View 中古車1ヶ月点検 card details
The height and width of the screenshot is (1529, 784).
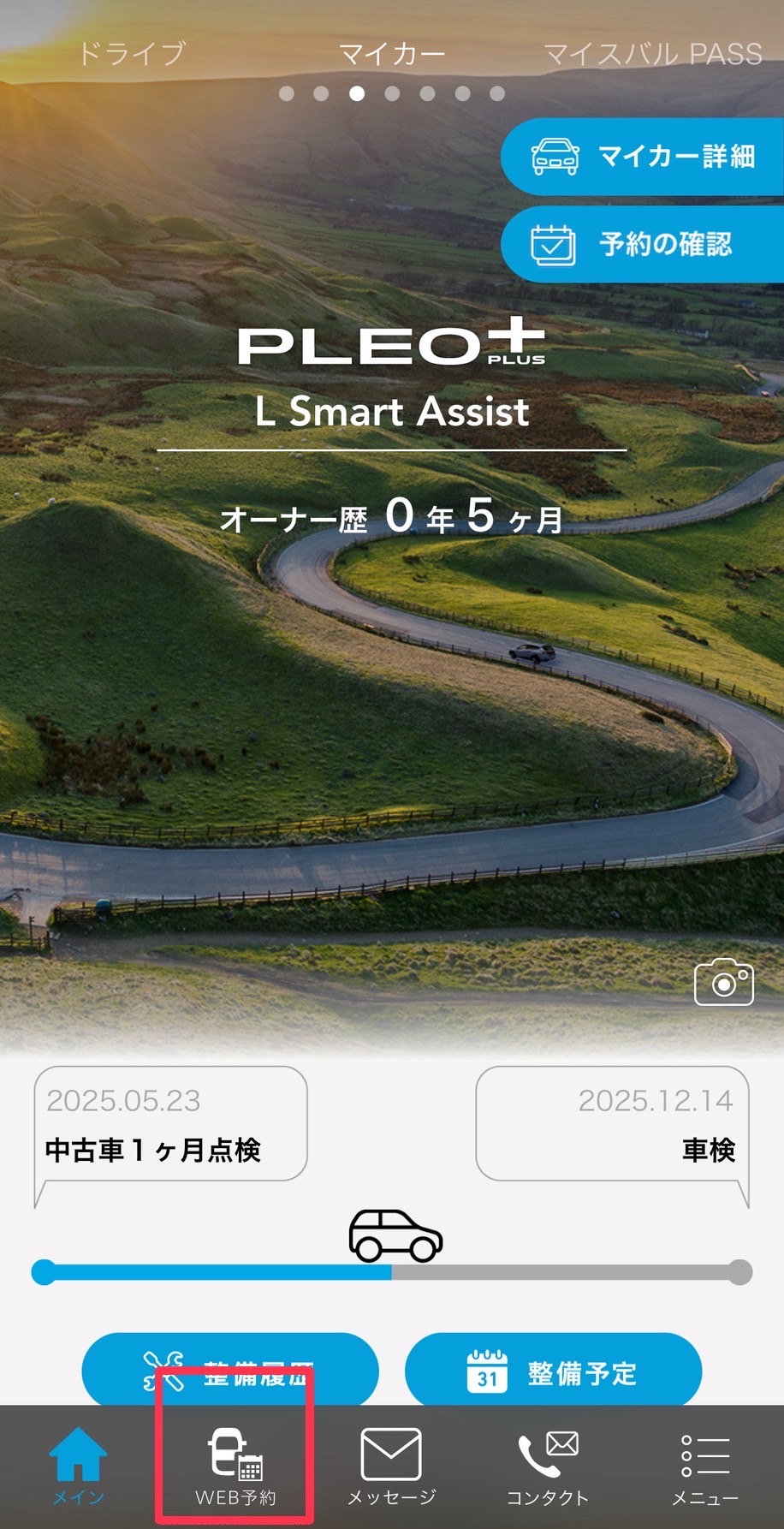(x=170, y=1124)
